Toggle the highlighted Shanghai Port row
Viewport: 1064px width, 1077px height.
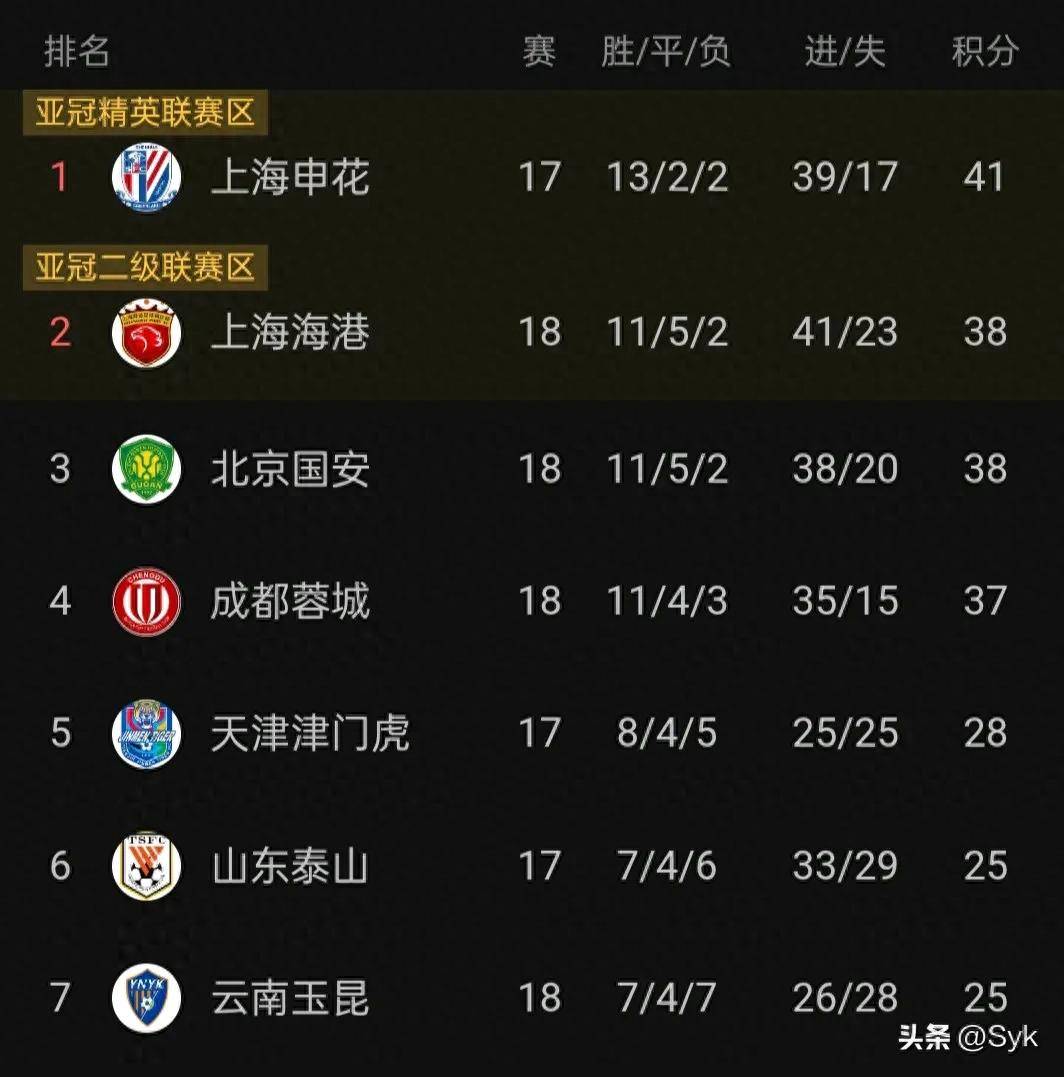(x=532, y=332)
